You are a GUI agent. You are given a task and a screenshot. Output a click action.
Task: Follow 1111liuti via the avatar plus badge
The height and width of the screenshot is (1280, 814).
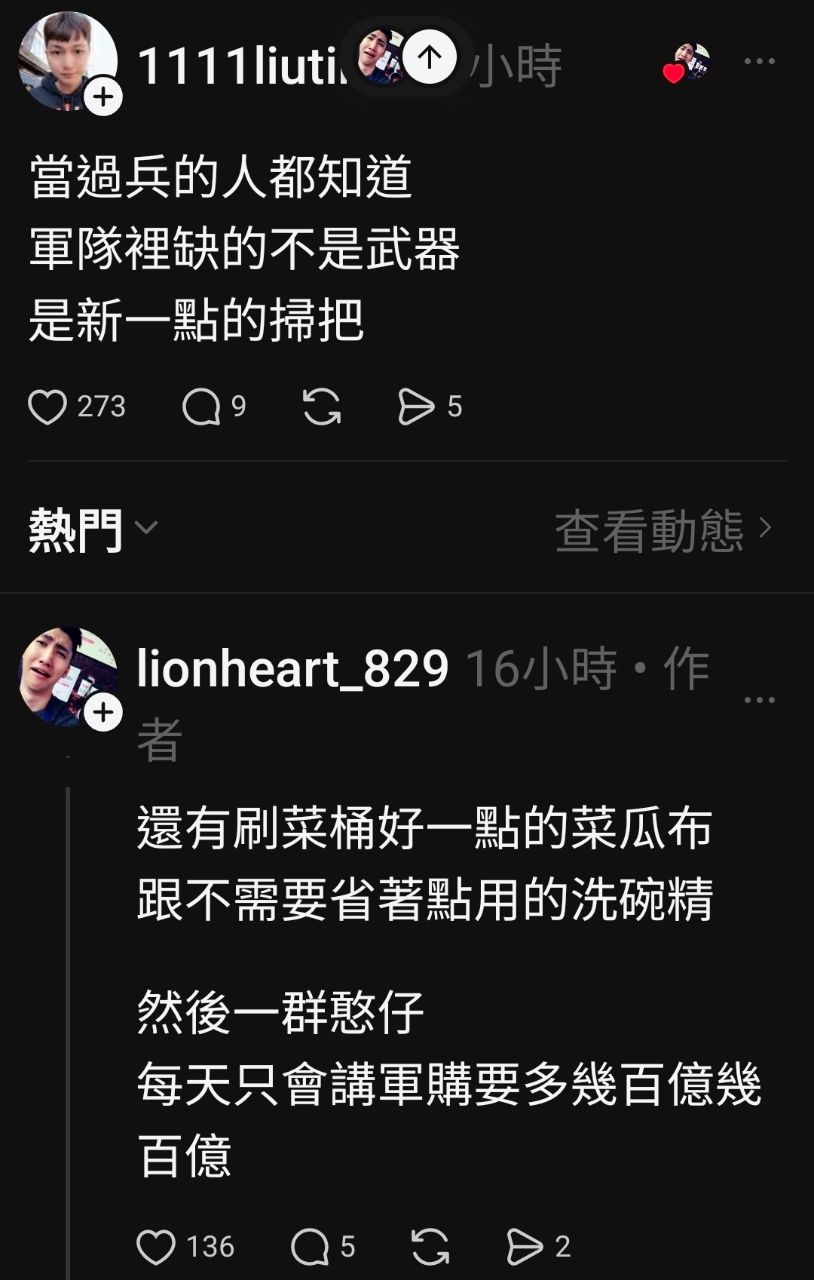104,97
